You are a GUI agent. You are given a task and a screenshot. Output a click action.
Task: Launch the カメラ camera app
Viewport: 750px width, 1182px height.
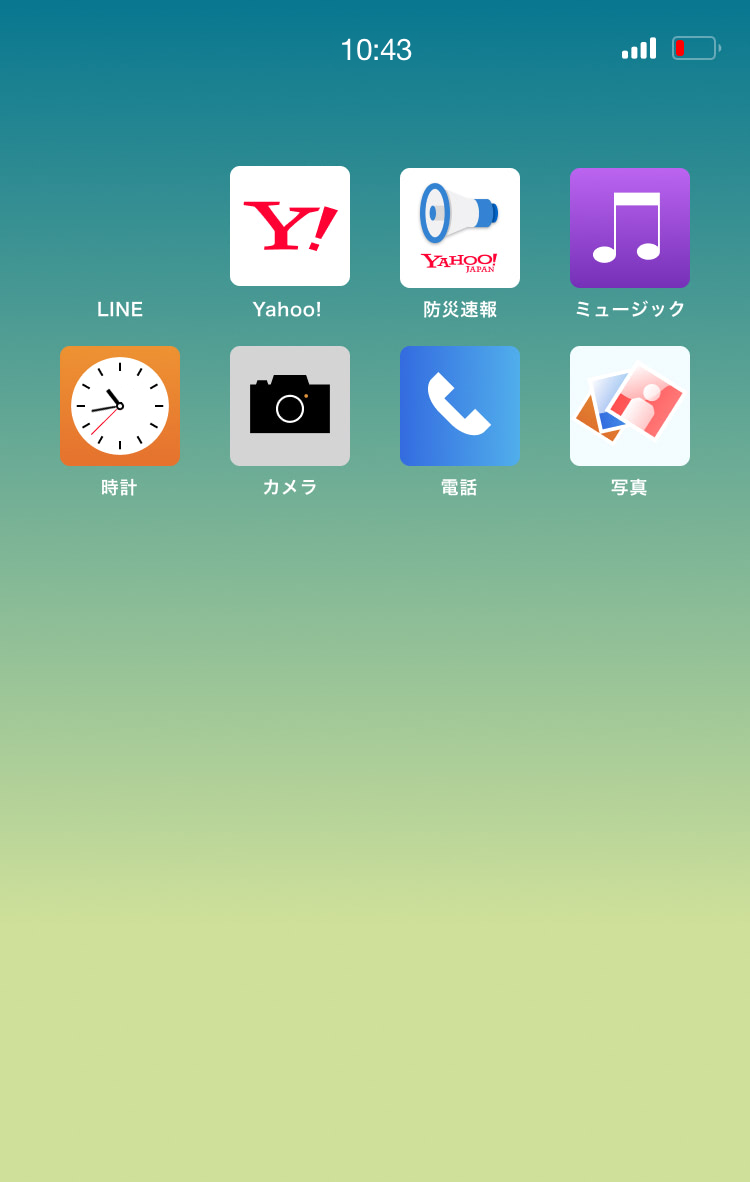(290, 406)
